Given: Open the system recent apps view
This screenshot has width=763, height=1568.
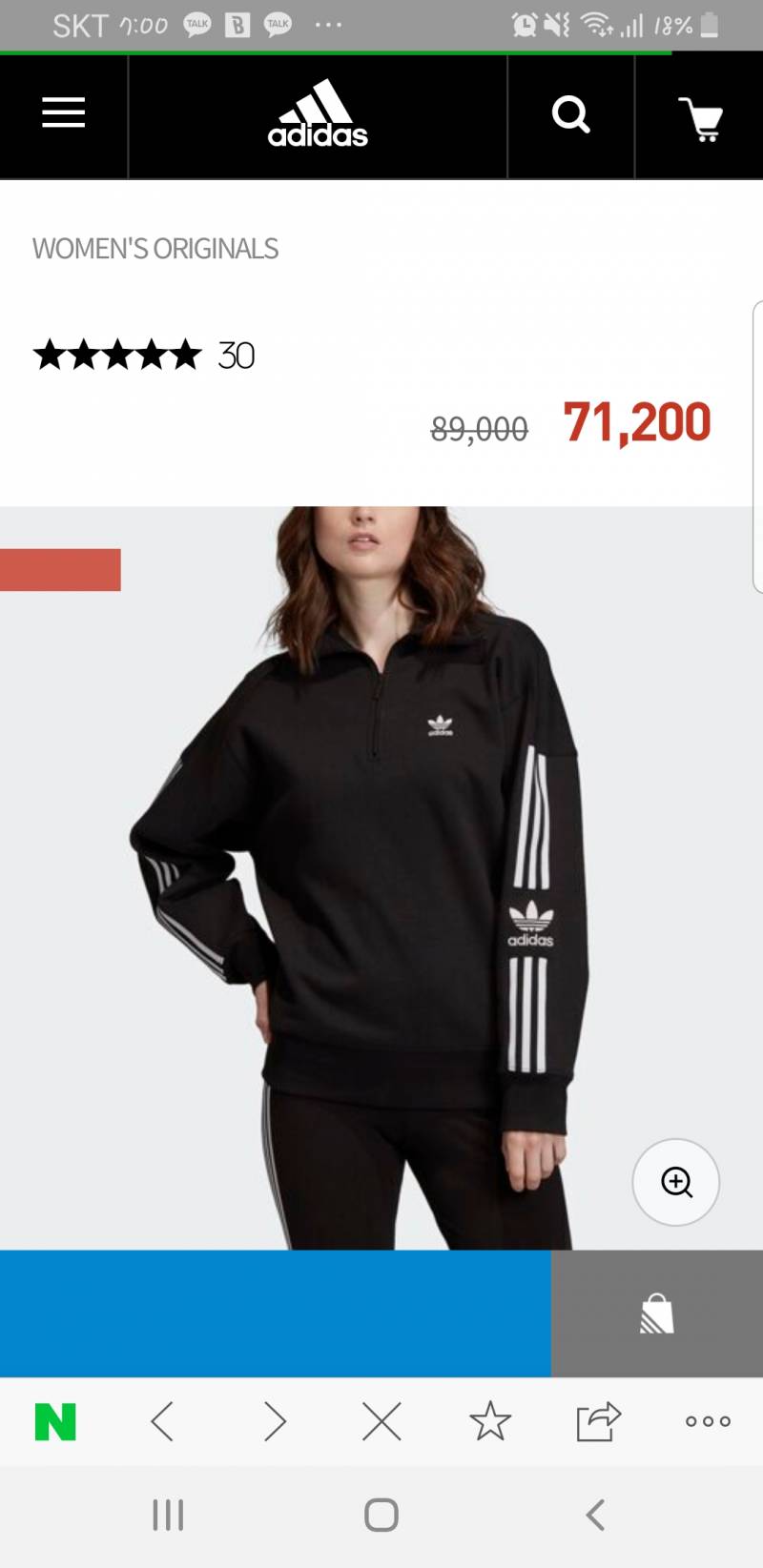Looking at the screenshot, I should point(168,1515).
